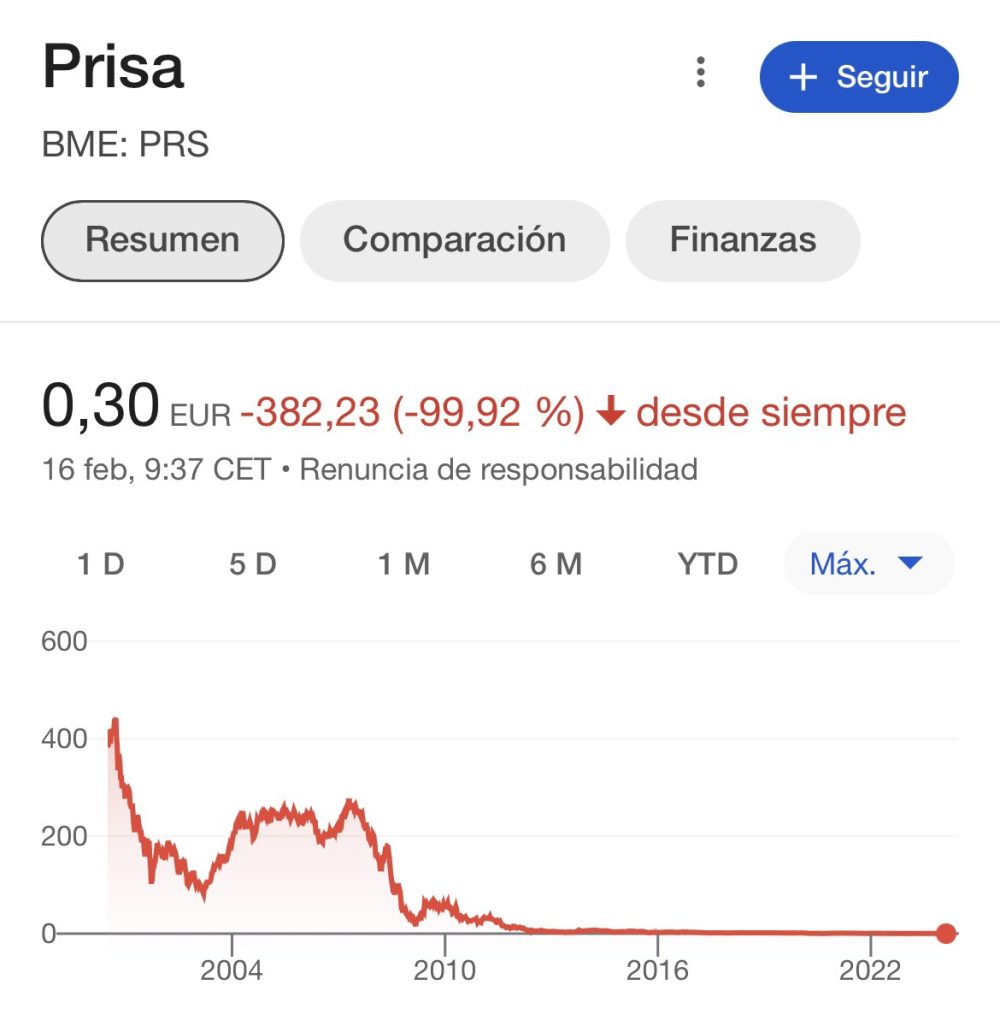The height and width of the screenshot is (1020, 1000).
Task: Click the Prisa stock title
Action: (x=113, y=66)
